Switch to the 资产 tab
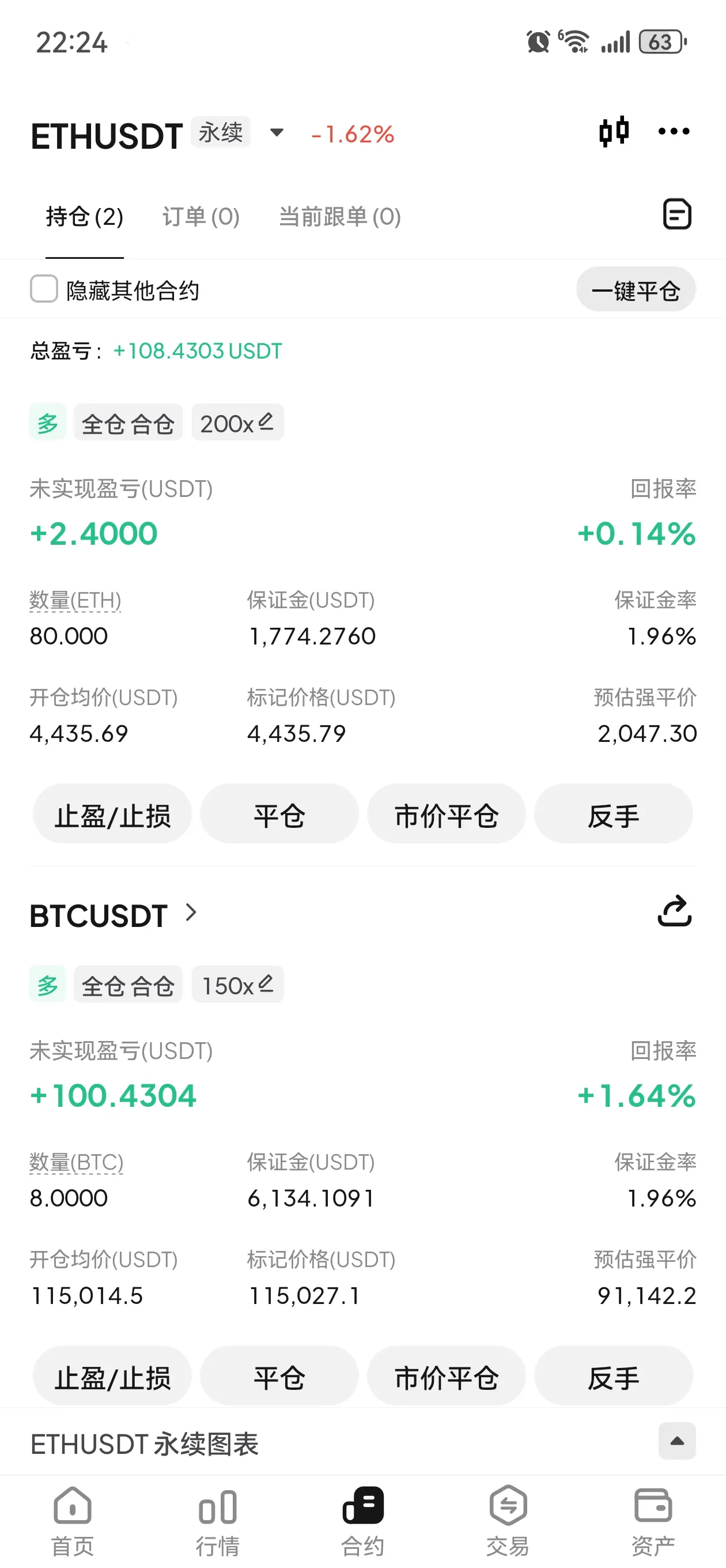Screen dimensions: 726x1568 click(x=653, y=1520)
